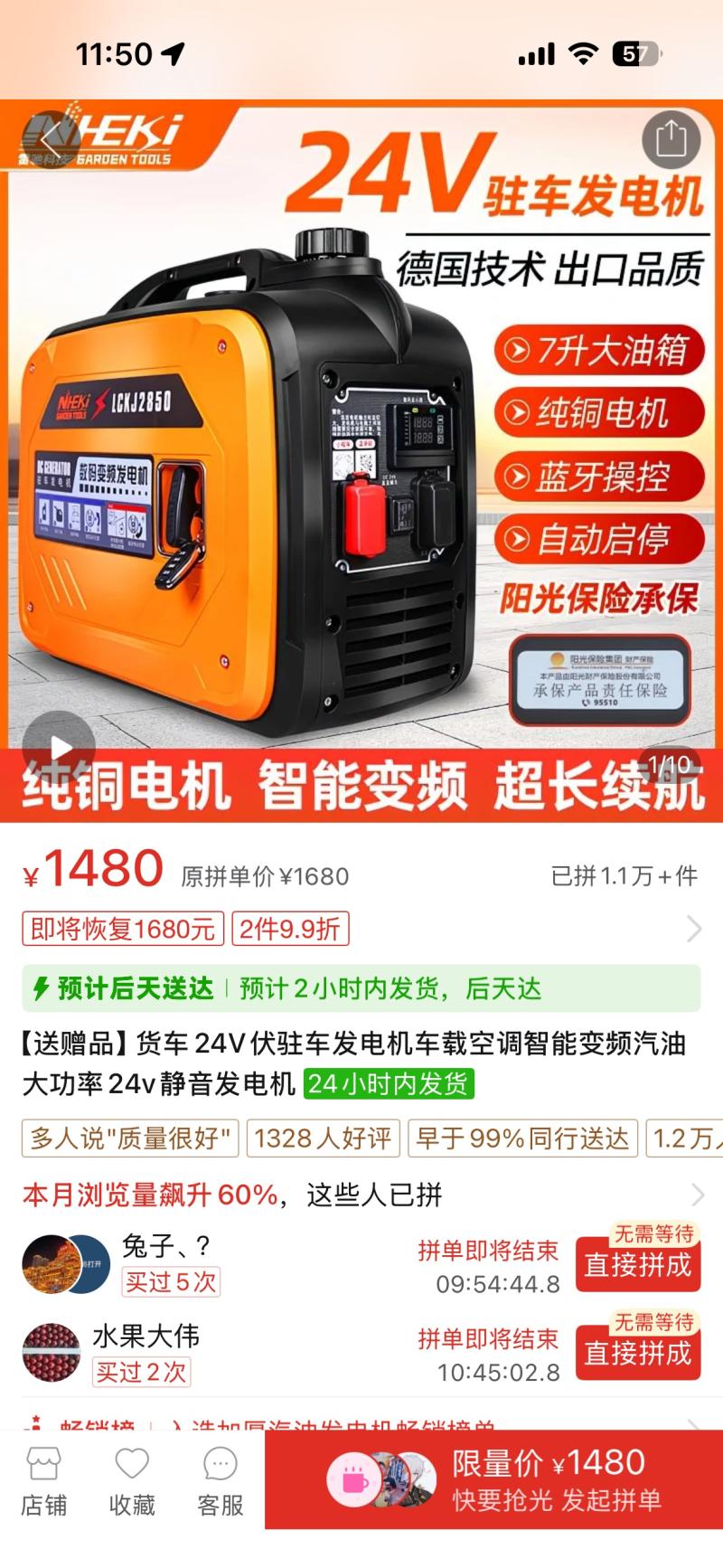This screenshot has width=723, height=1568.
Task: Share this generator listing
Action: [x=671, y=140]
